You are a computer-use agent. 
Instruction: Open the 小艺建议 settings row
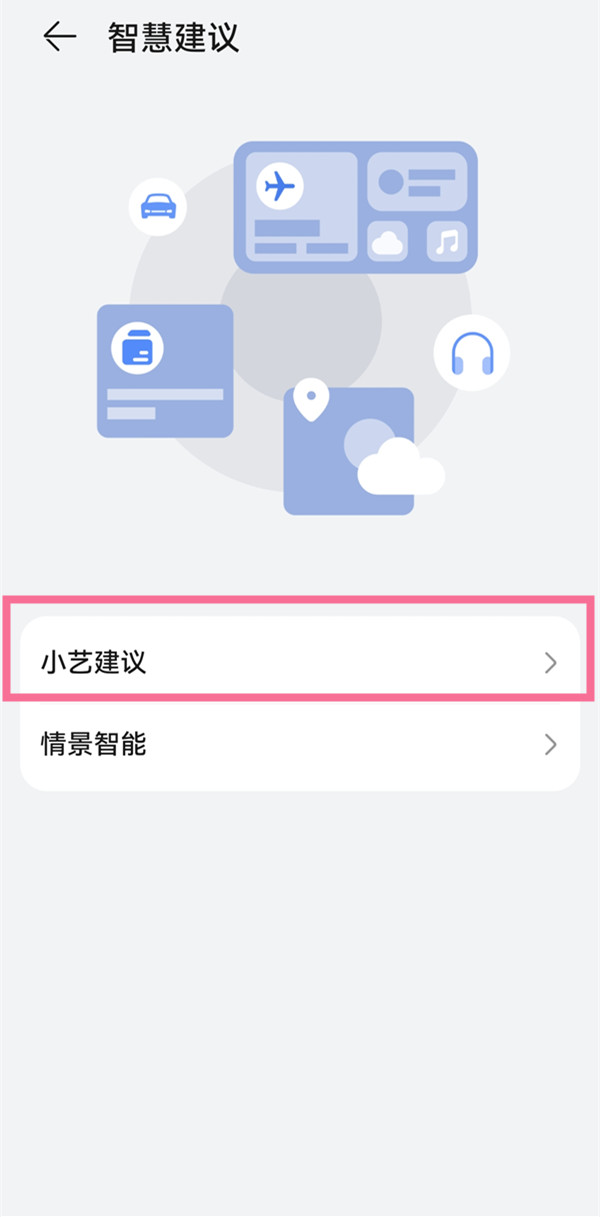coord(300,662)
